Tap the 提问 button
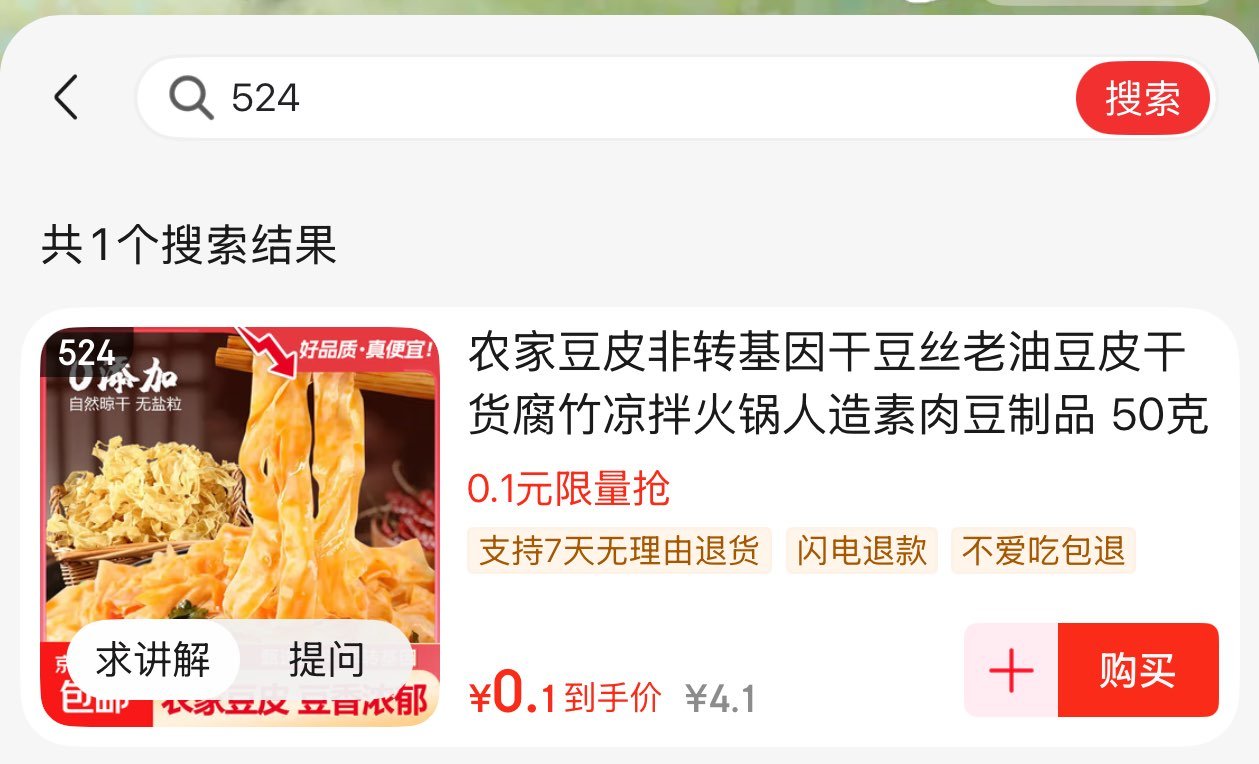This screenshot has width=1259, height=764. coord(326,660)
